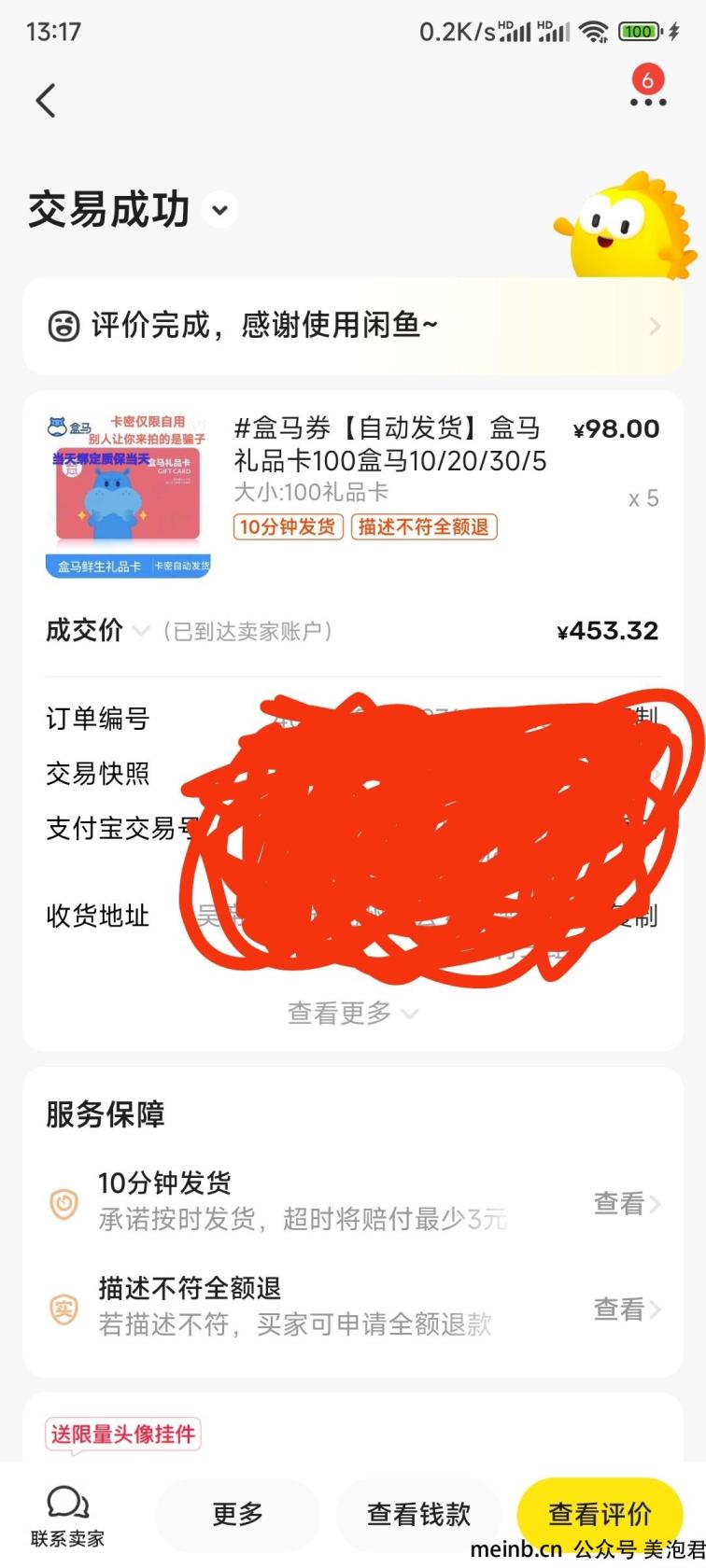Image resolution: width=706 pixels, height=1568 pixels.
Task: Expand the 交易成功 status dropdown
Action: click(x=220, y=209)
